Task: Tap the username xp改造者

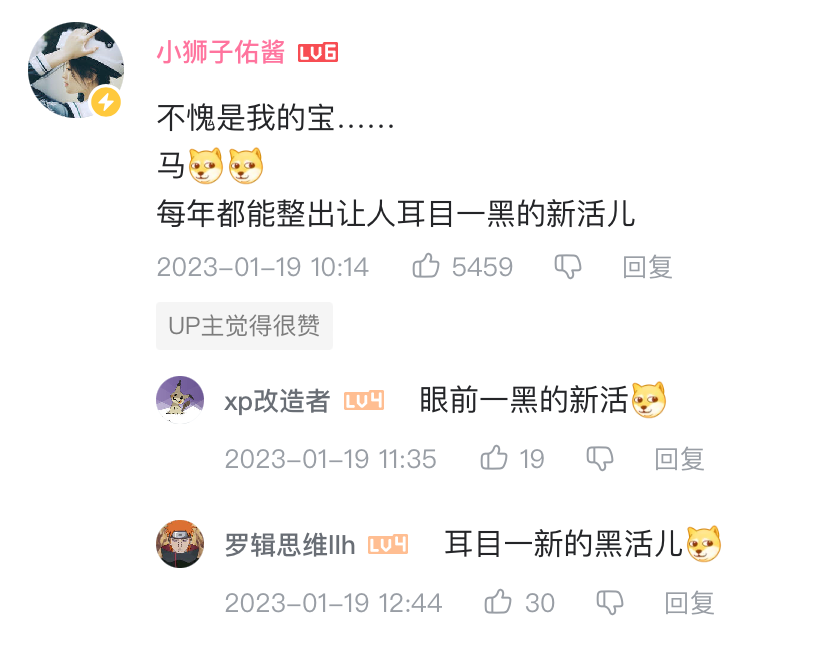Action: (x=277, y=401)
